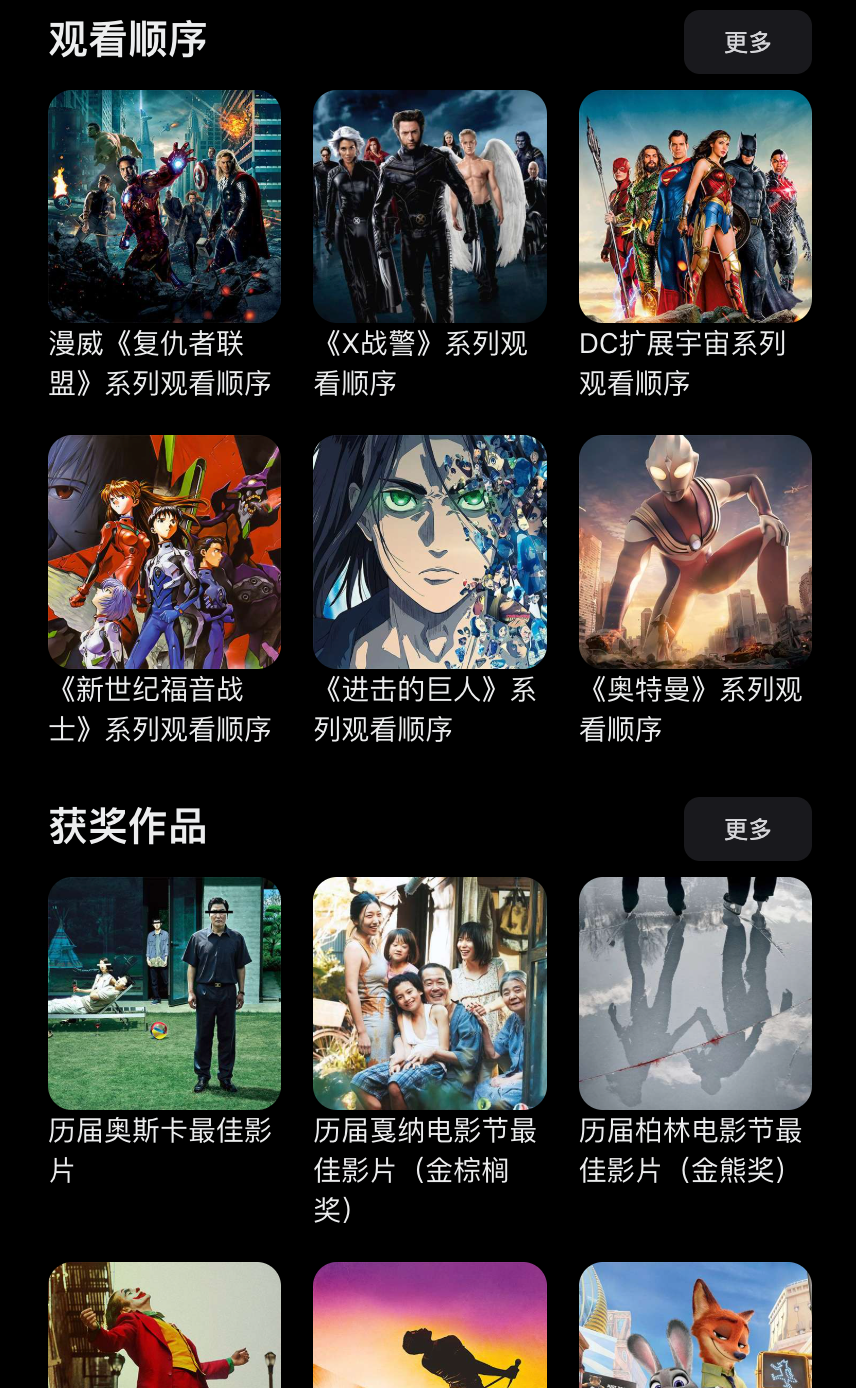Image resolution: width=856 pixels, height=1388 pixels.
Task: Open 历届奥斯卡最佳影片 collection
Action: (164, 993)
